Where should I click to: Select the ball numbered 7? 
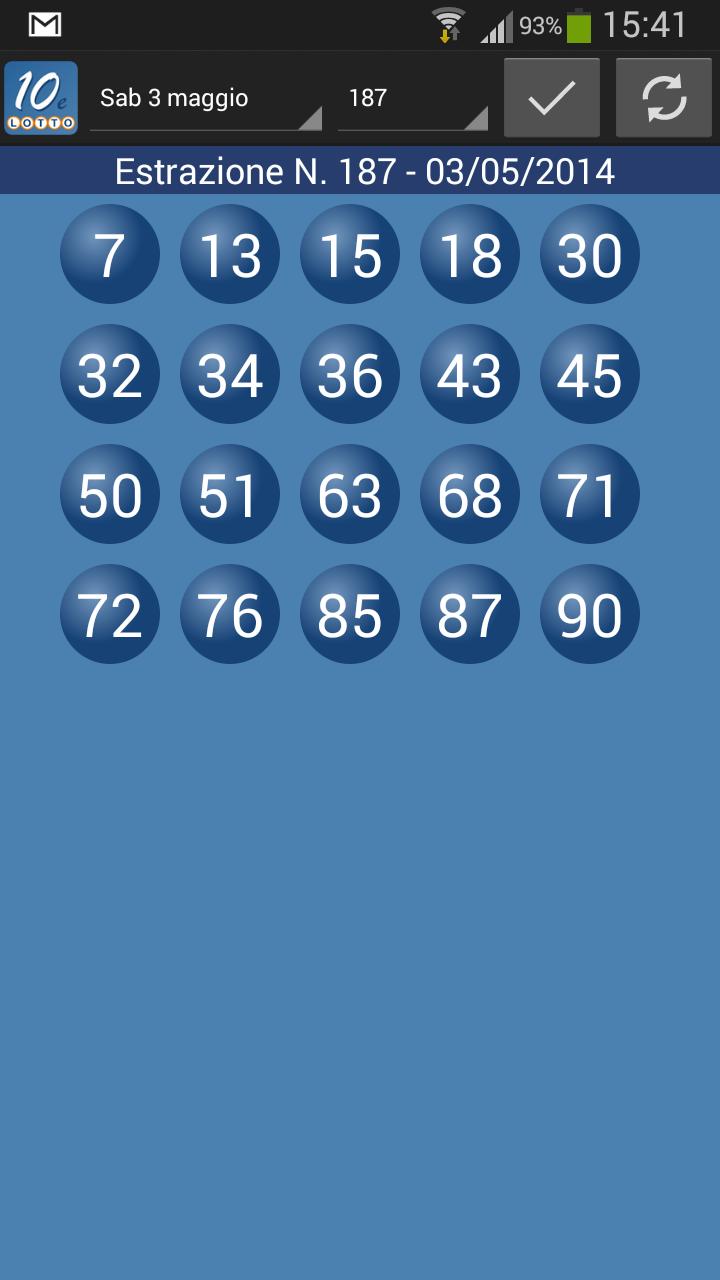[x=109, y=254]
